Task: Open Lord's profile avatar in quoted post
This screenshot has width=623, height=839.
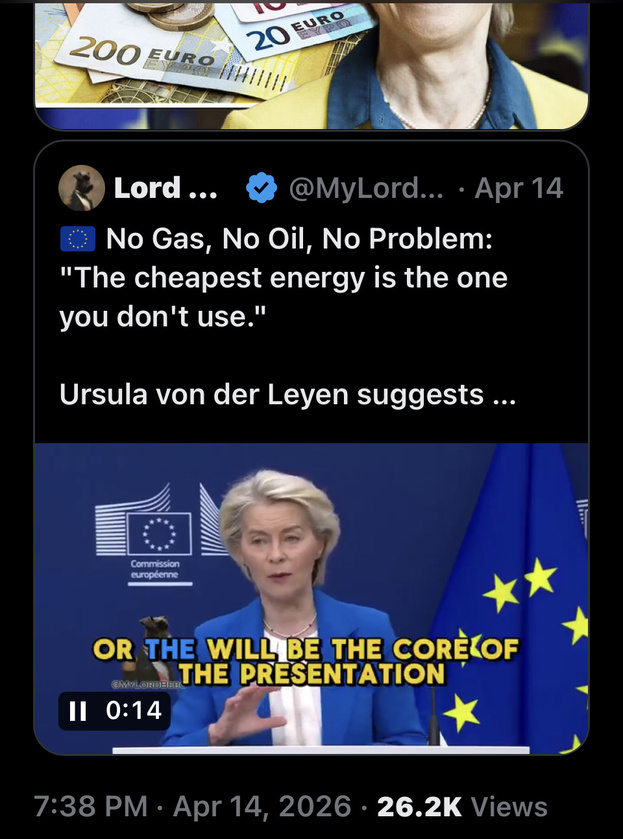Action: [82, 188]
